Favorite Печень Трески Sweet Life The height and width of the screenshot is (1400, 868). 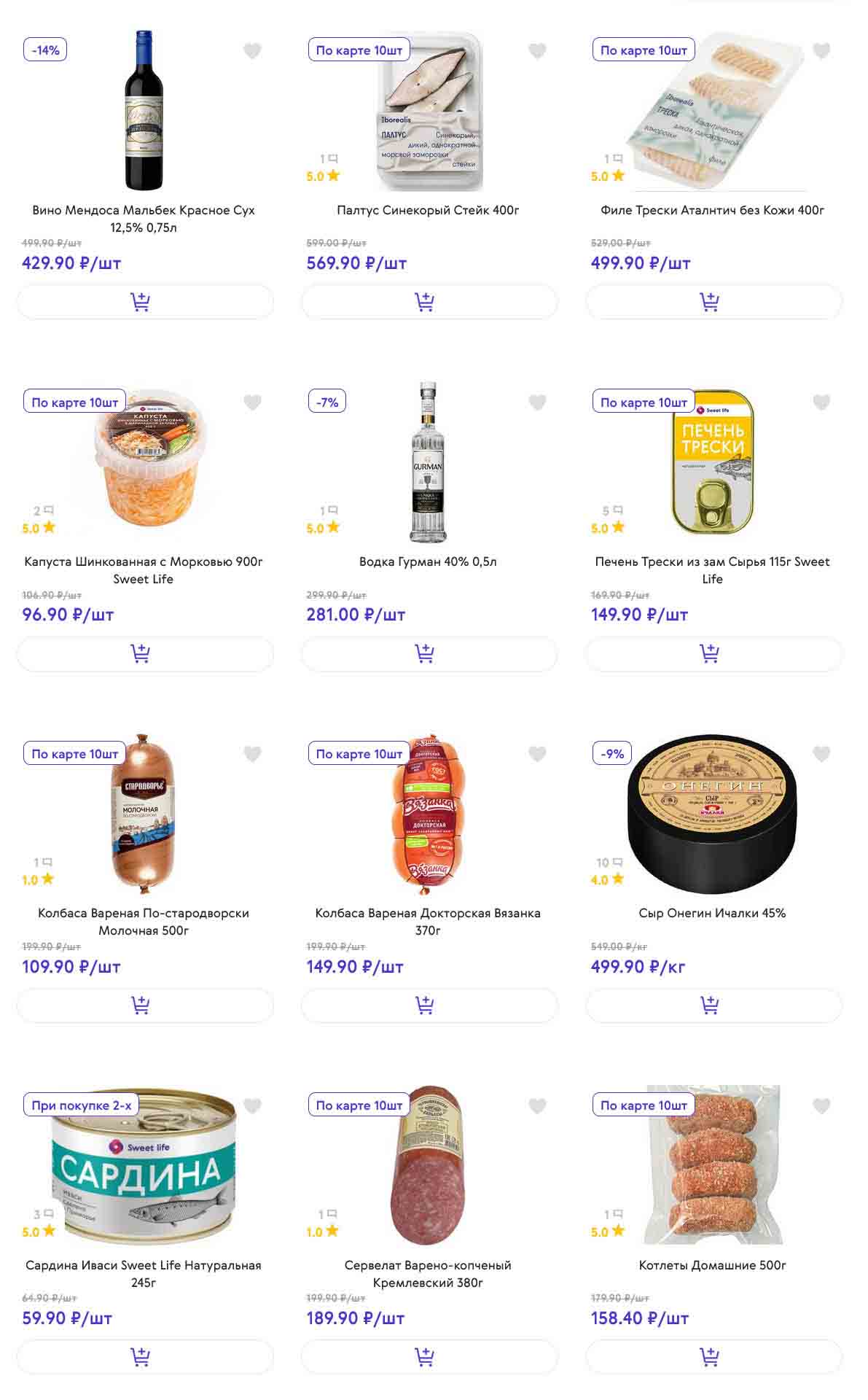(x=821, y=402)
